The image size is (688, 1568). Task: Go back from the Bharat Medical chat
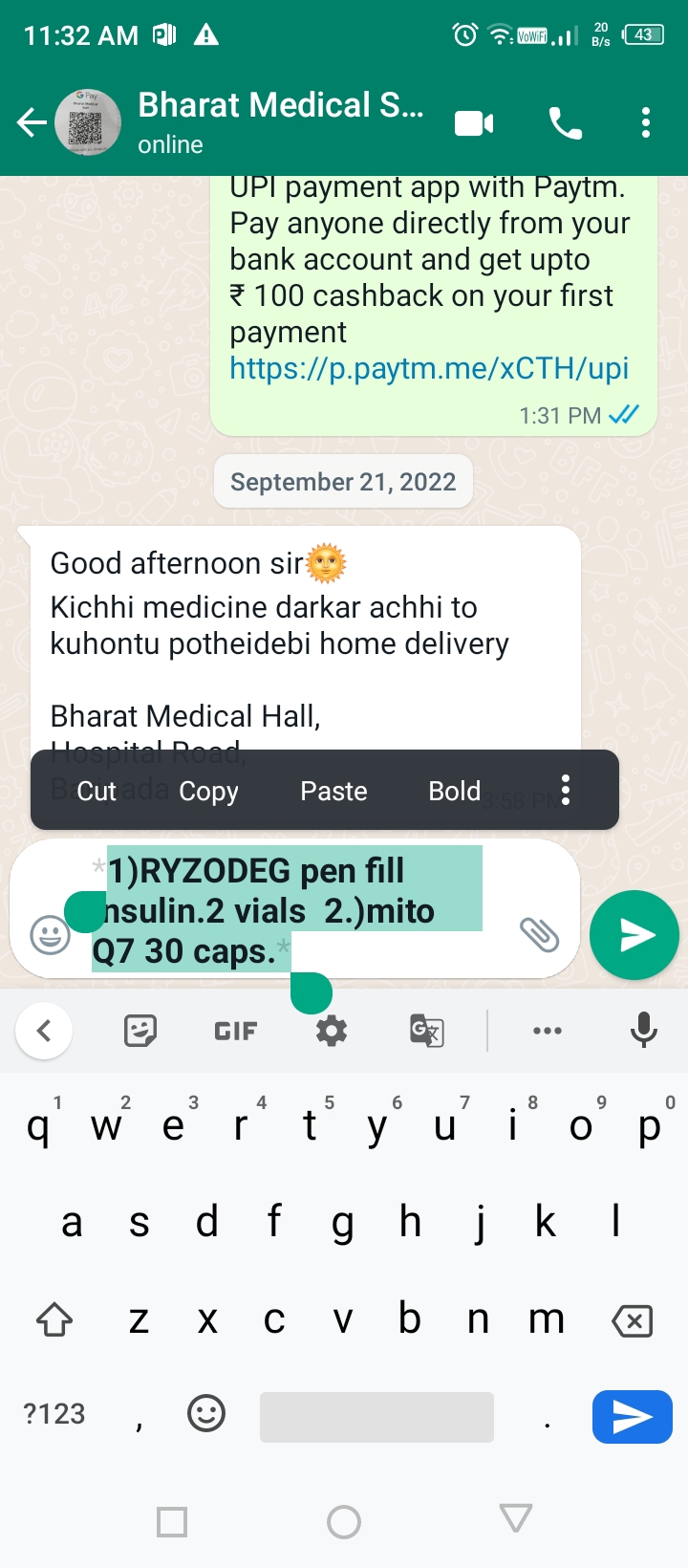click(x=32, y=122)
